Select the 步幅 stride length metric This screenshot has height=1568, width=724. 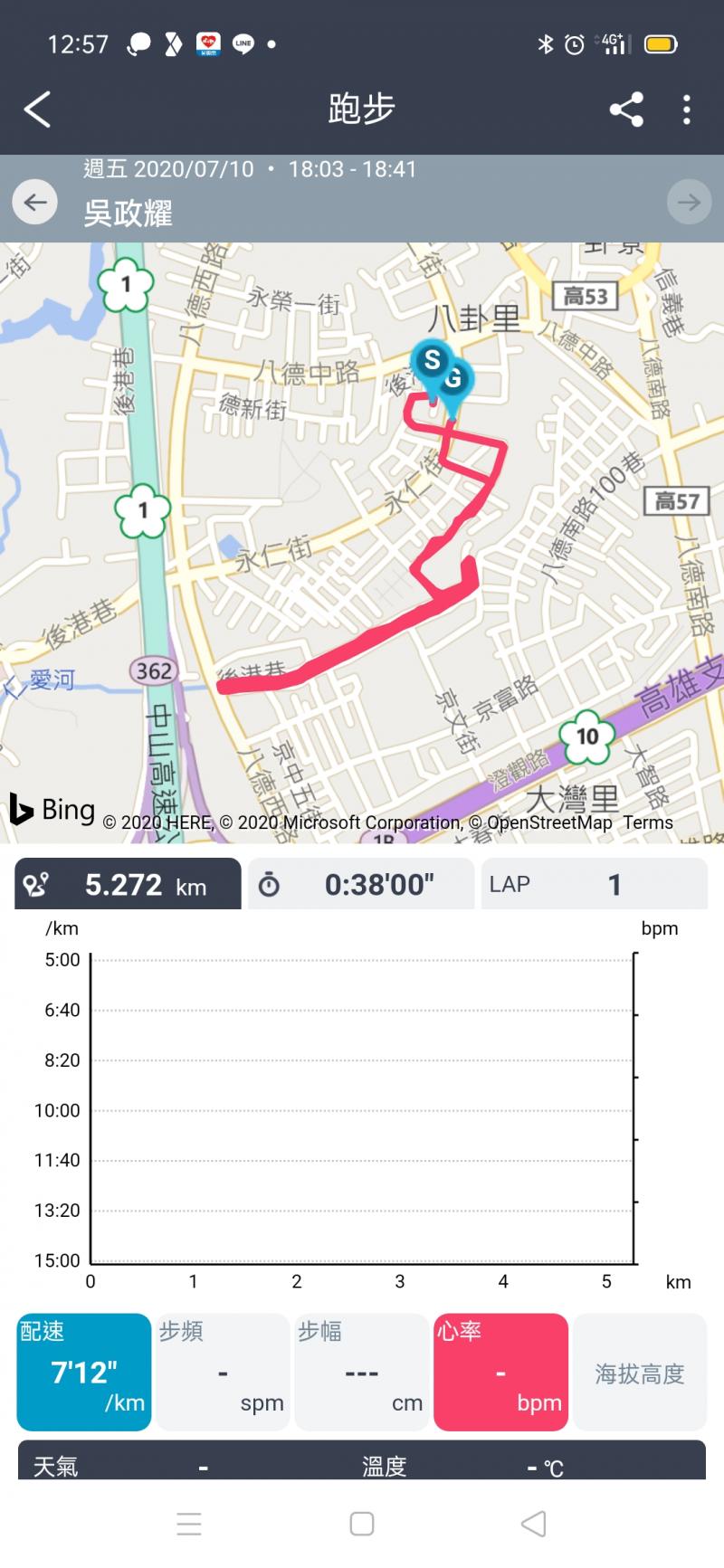361,1372
